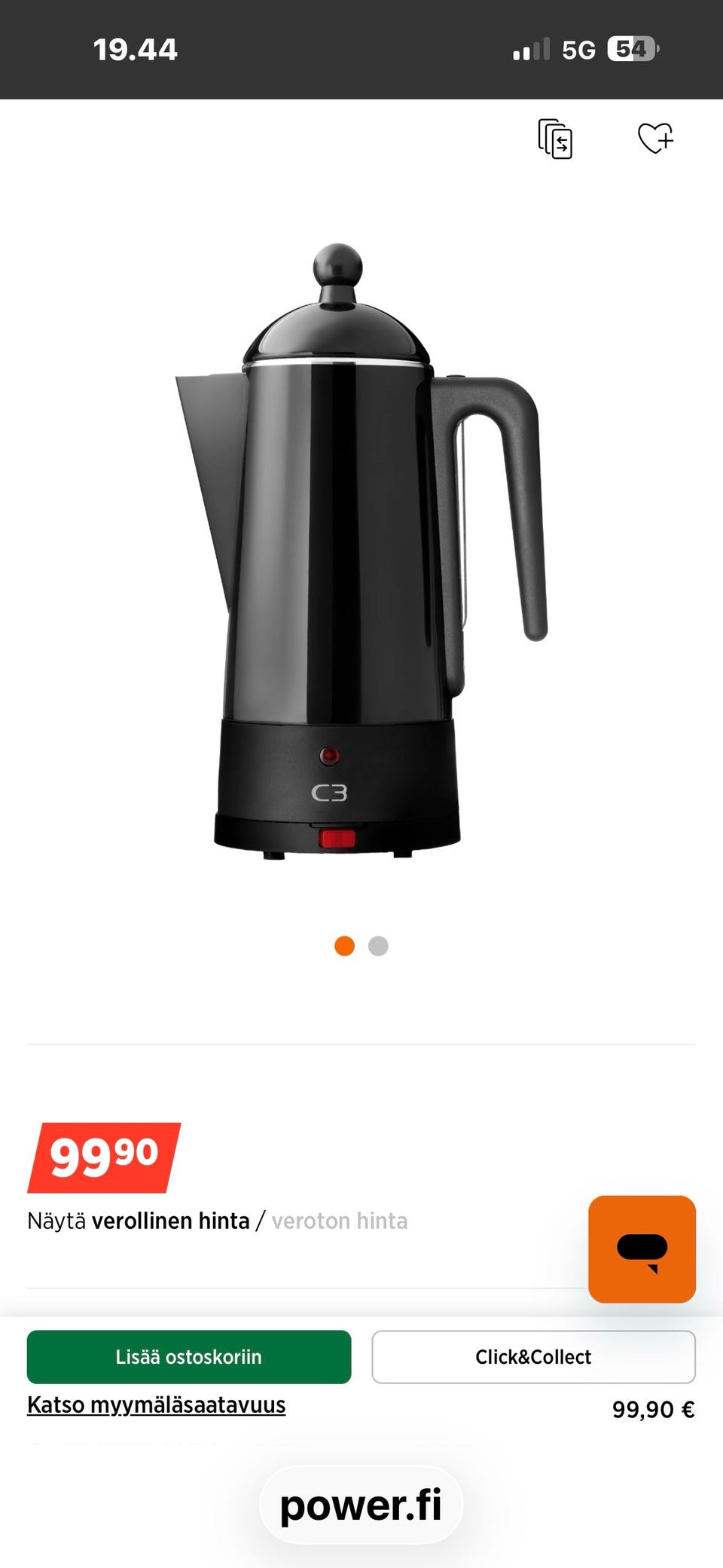Open Katso myymäläsaatavuus link

[x=156, y=1405]
